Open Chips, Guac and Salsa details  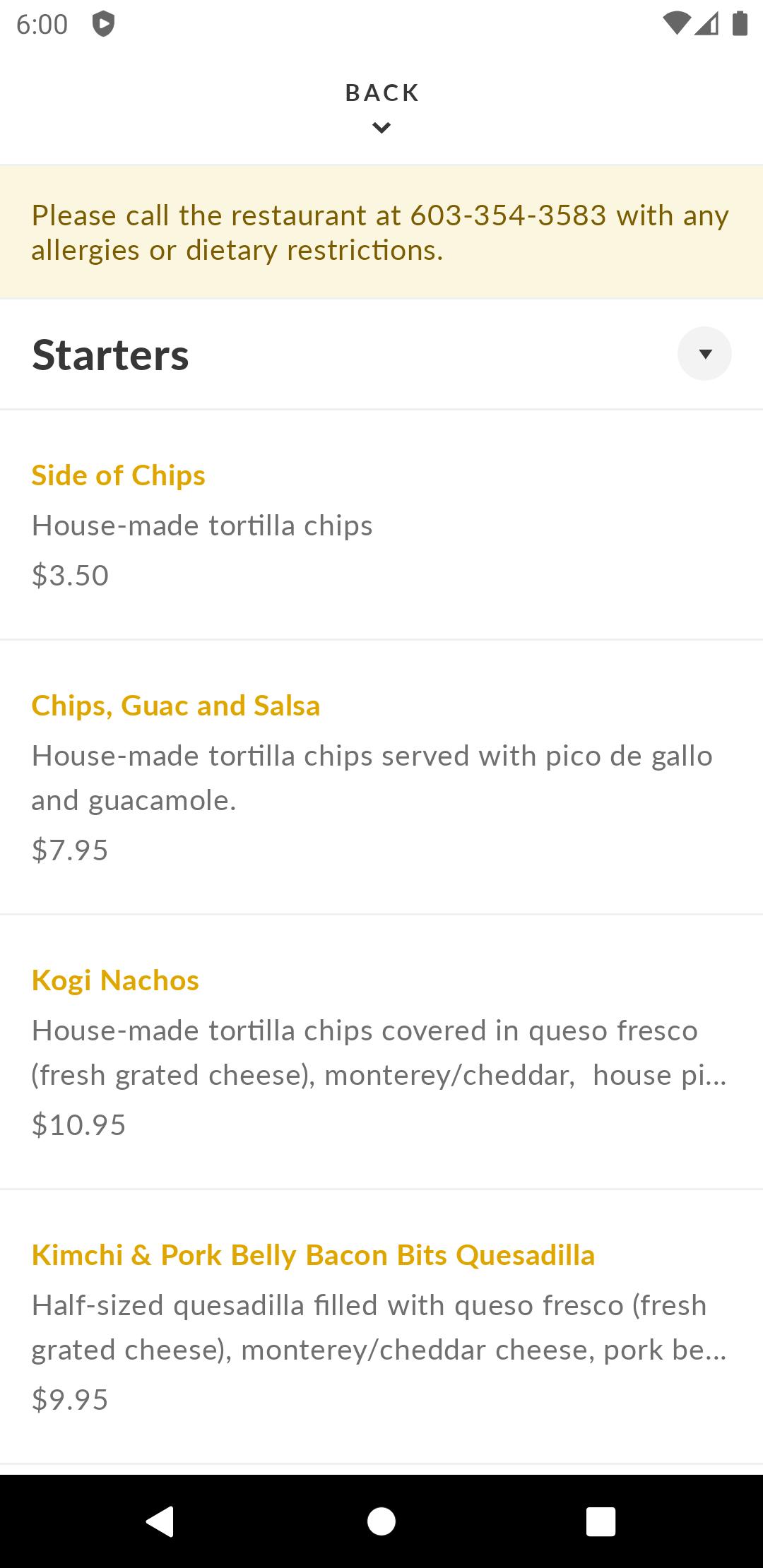175,705
